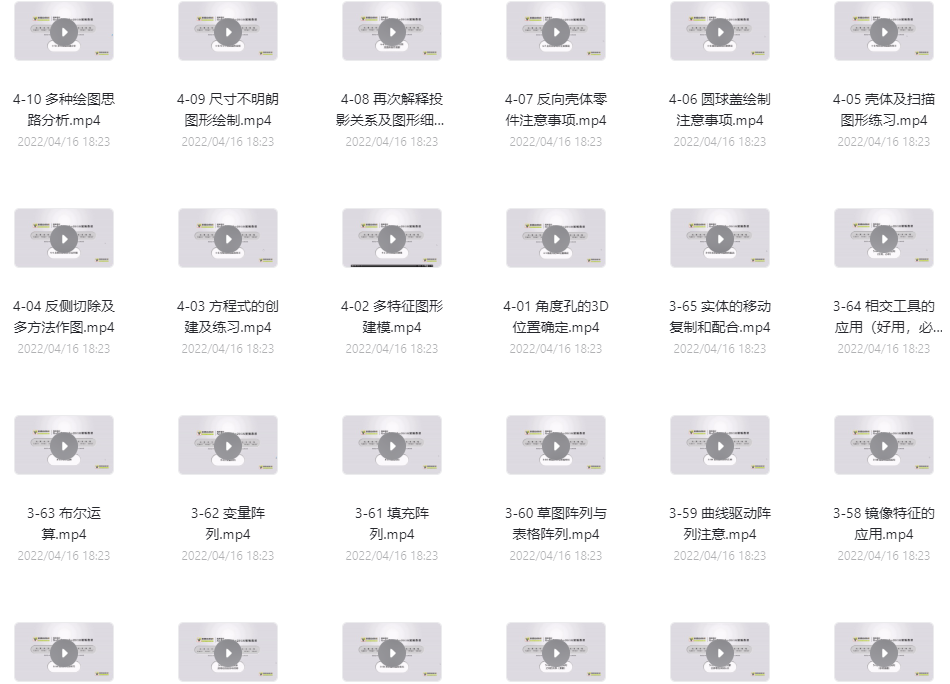Viewport: 950px width, 684px height.
Task: Play 4-01 角度孔的3D位置确定.mp4
Action: coord(556,239)
